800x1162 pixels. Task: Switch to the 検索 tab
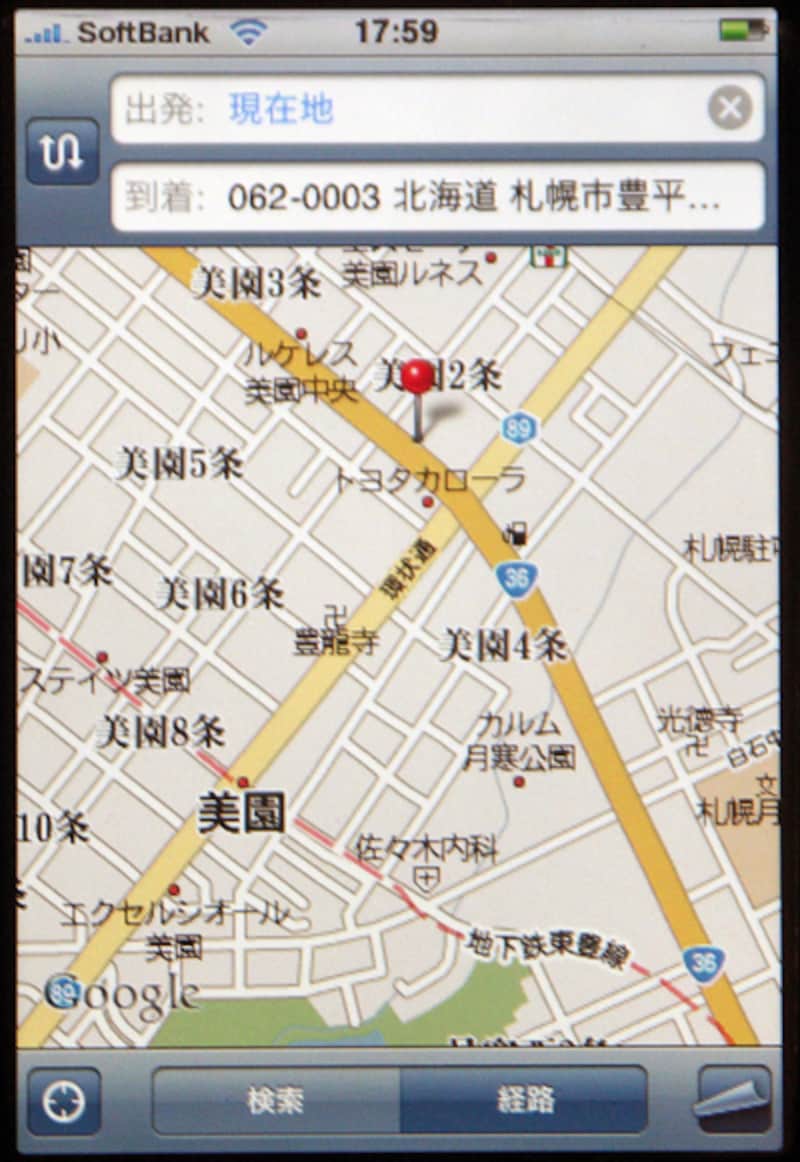pyautogui.click(x=276, y=1101)
